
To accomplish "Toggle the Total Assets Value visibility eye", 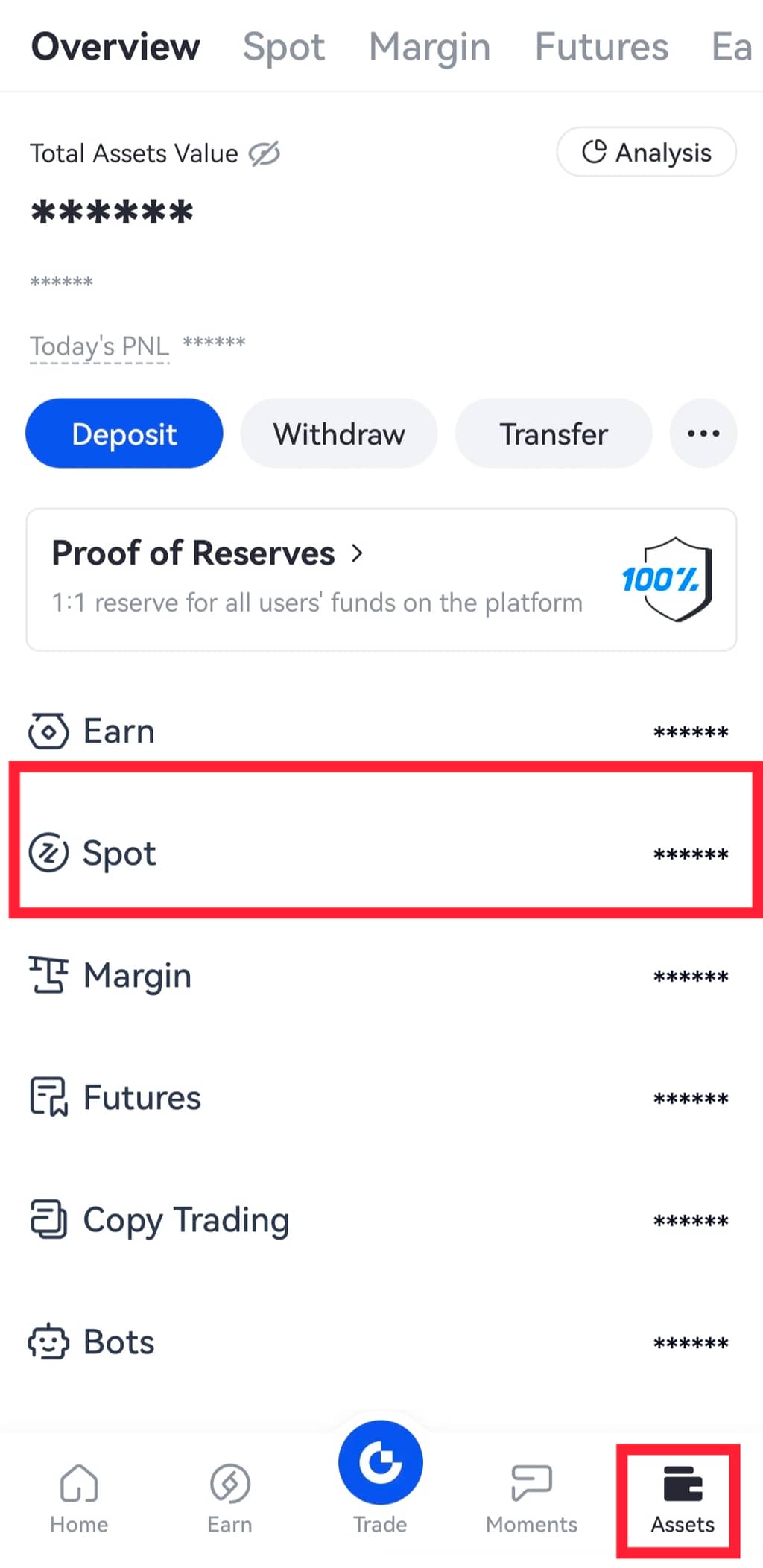I will coord(265,153).
